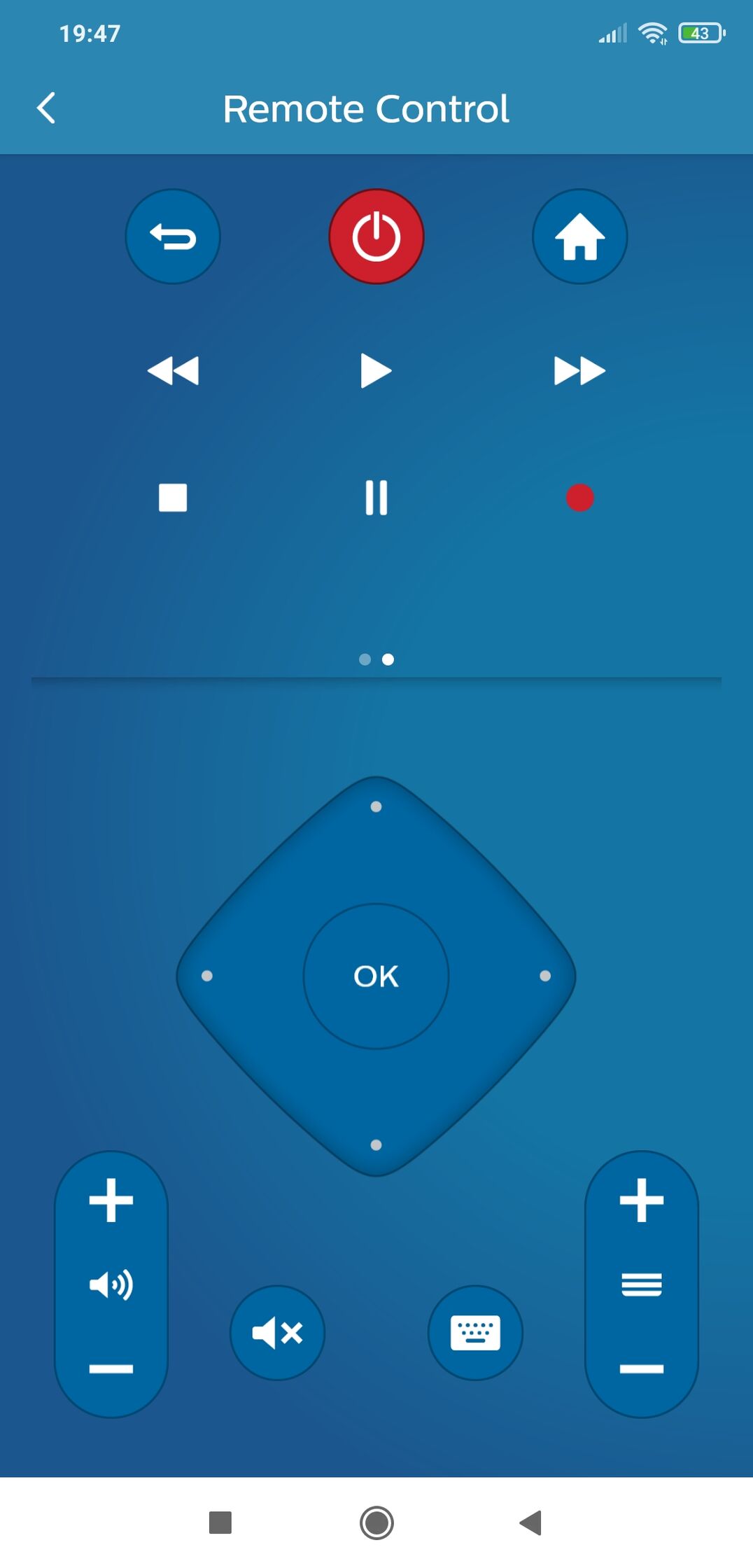Tap the remote's return button

coord(173,237)
